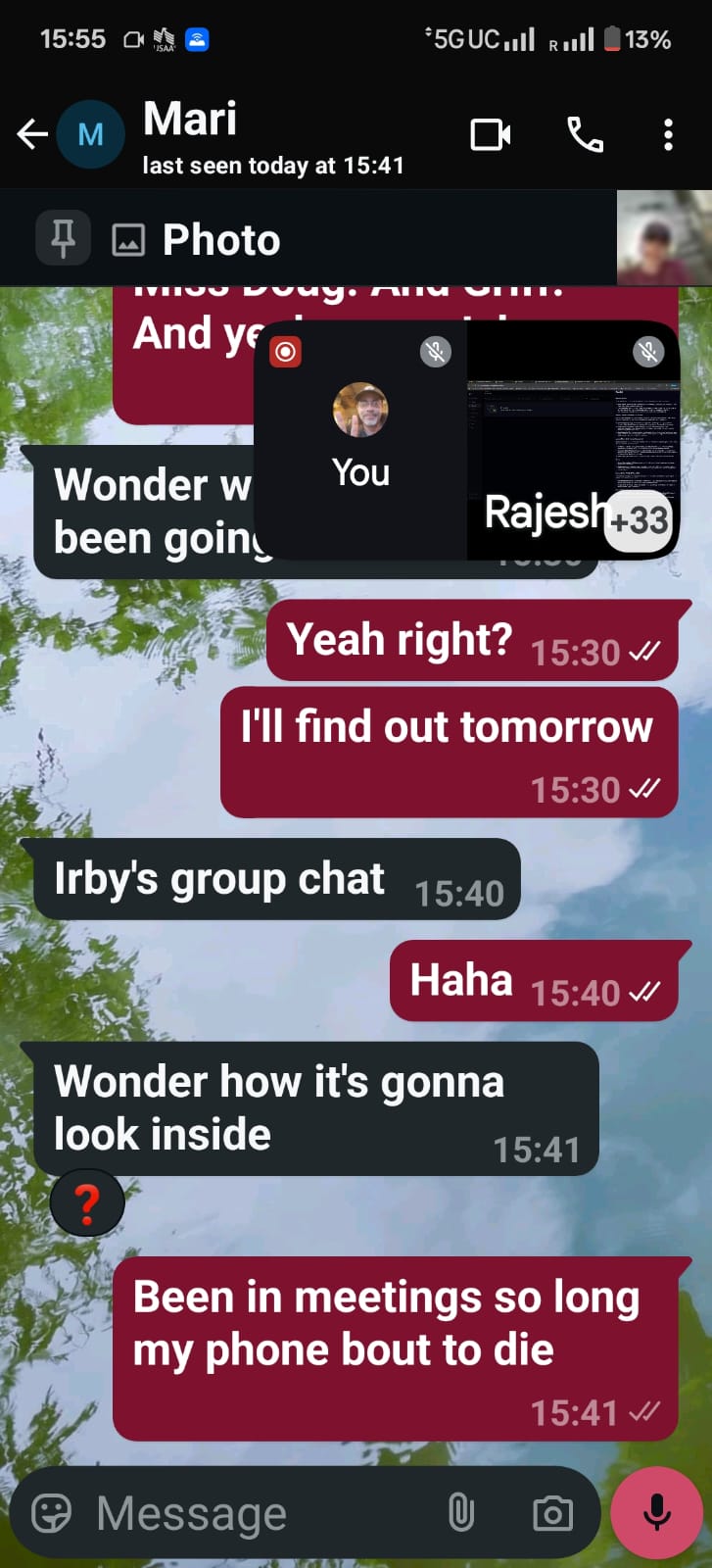Tap the question mark reaction
Screen dimensions: 712x1568
(x=87, y=1203)
